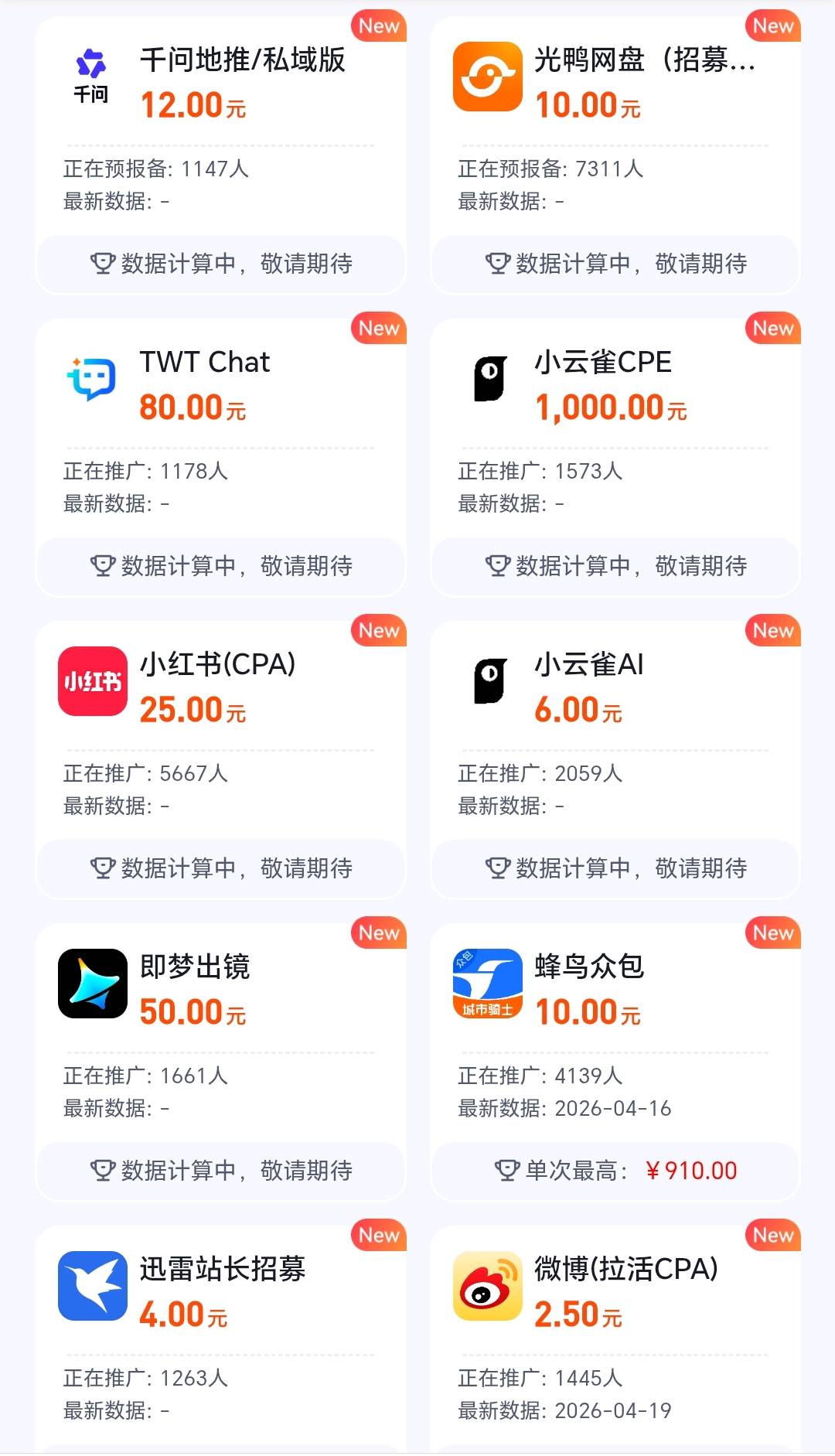This screenshot has width=835, height=1456.
Task: Select the 1,000.00元 price on 小云雀CPE
Action: (607, 406)
